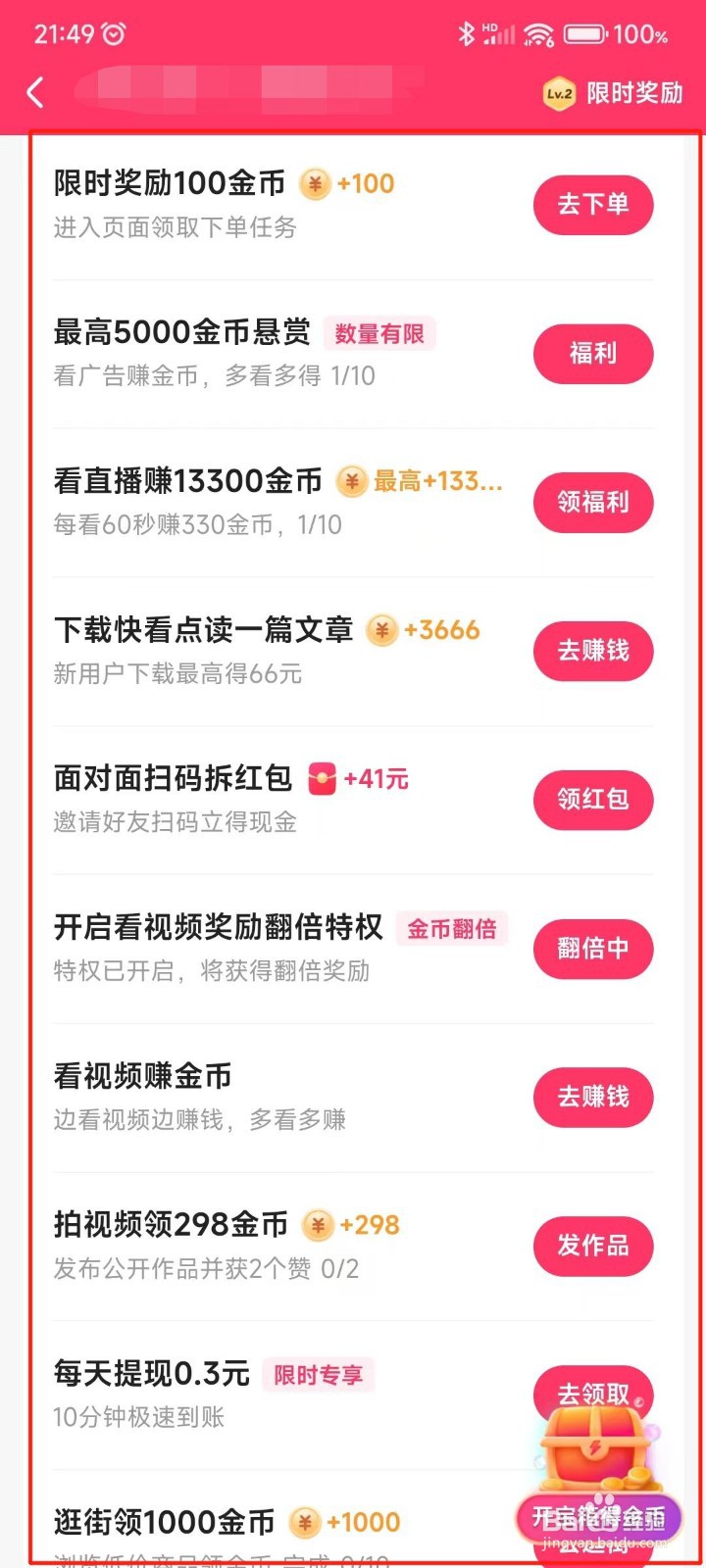Tap the 限时专享 tag beside 每天提现0.3元

click(x=318, y=1375)
